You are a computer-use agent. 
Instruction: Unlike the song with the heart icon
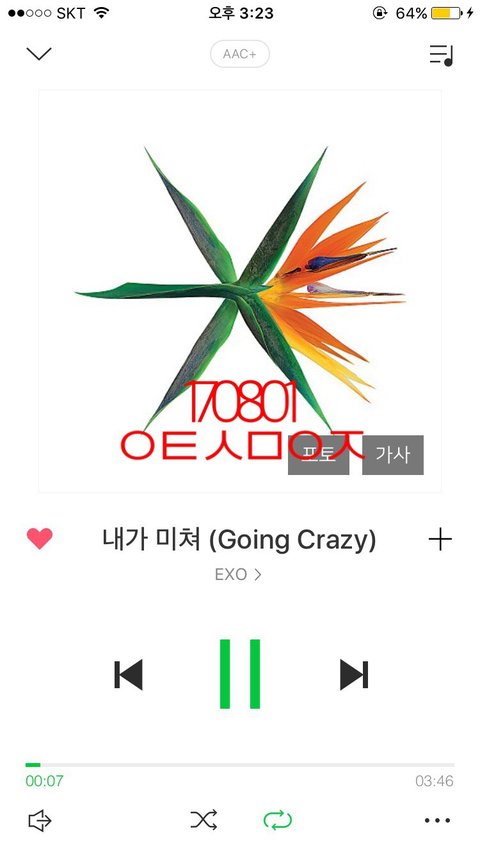(x=40, y=539)
